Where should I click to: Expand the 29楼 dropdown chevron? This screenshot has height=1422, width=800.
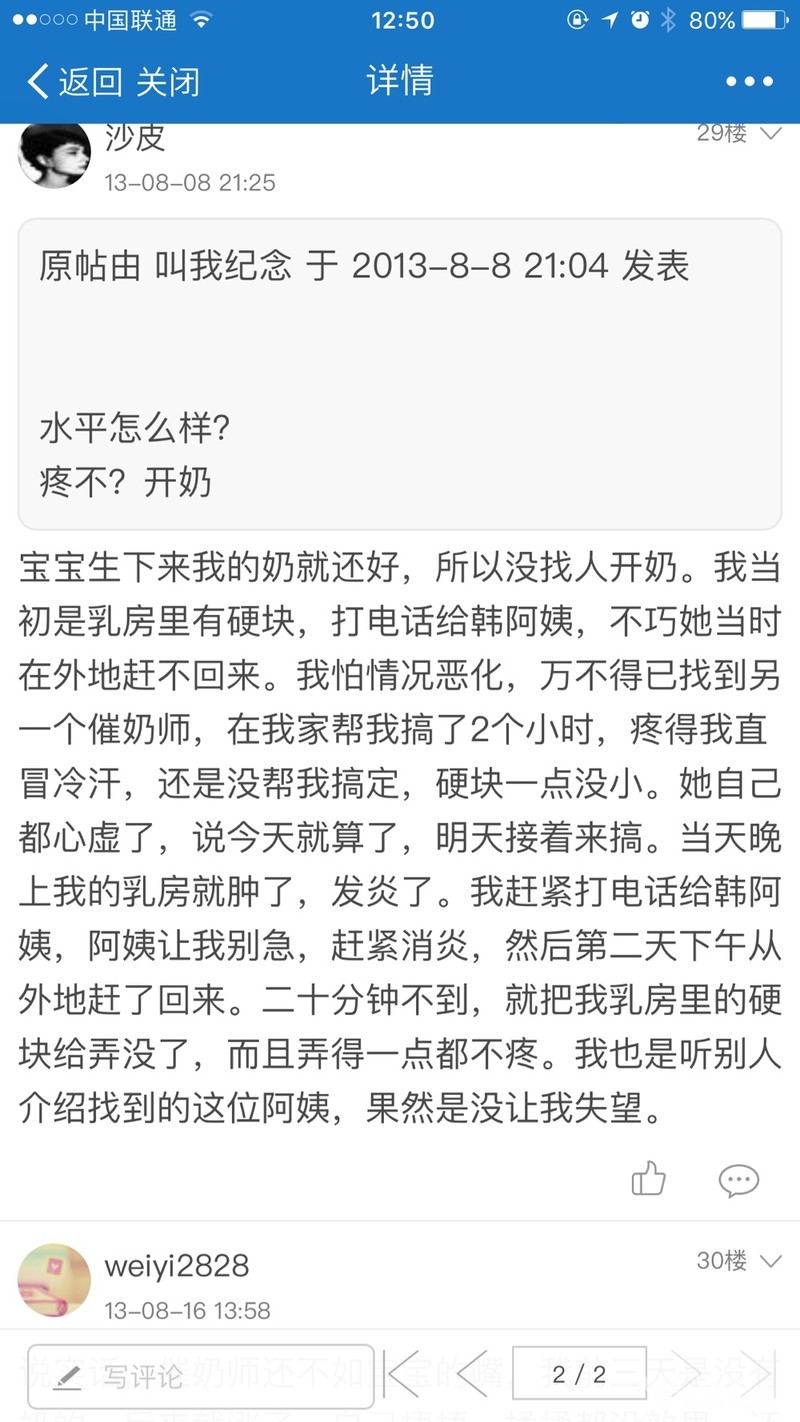pyautogui.click(x=771, y=133)
